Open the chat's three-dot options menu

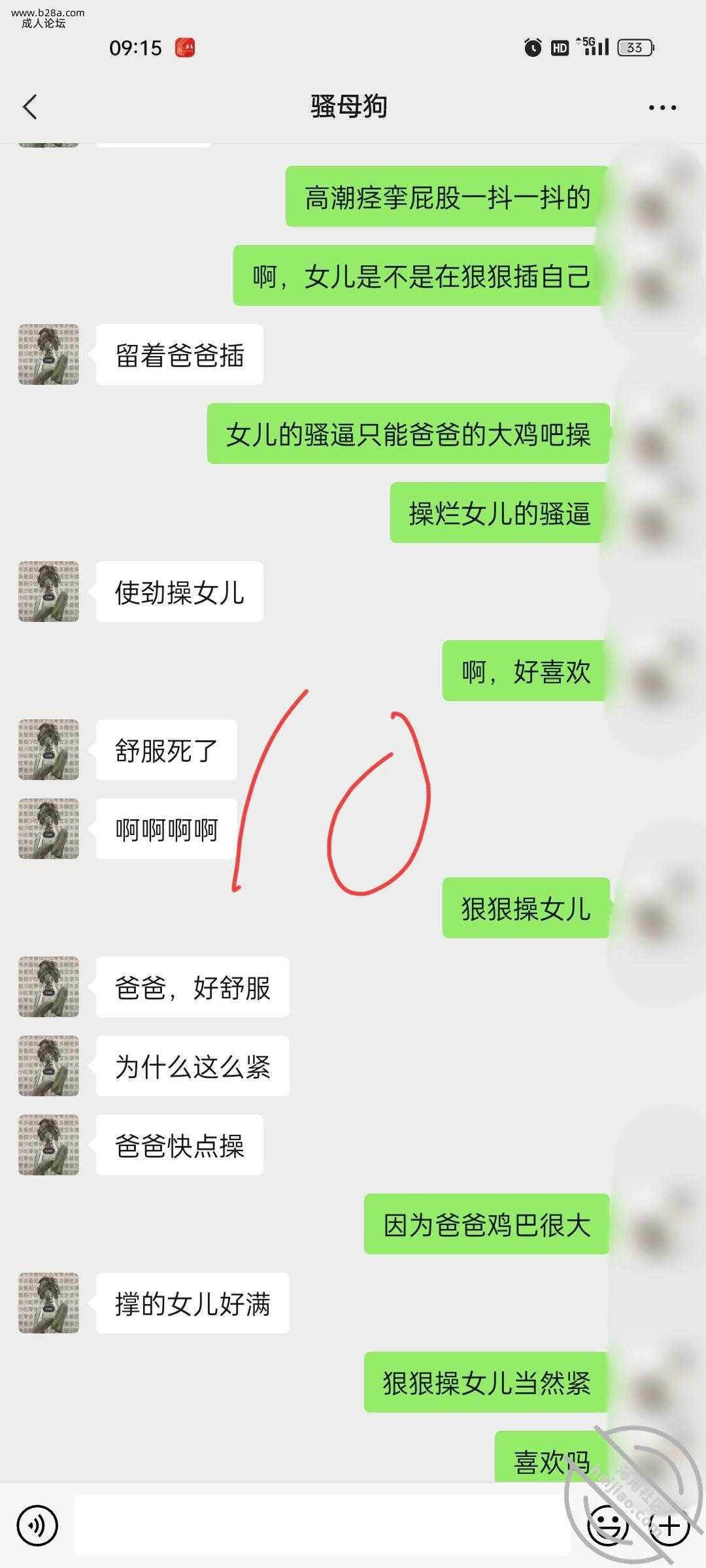(x=662, y=107)
